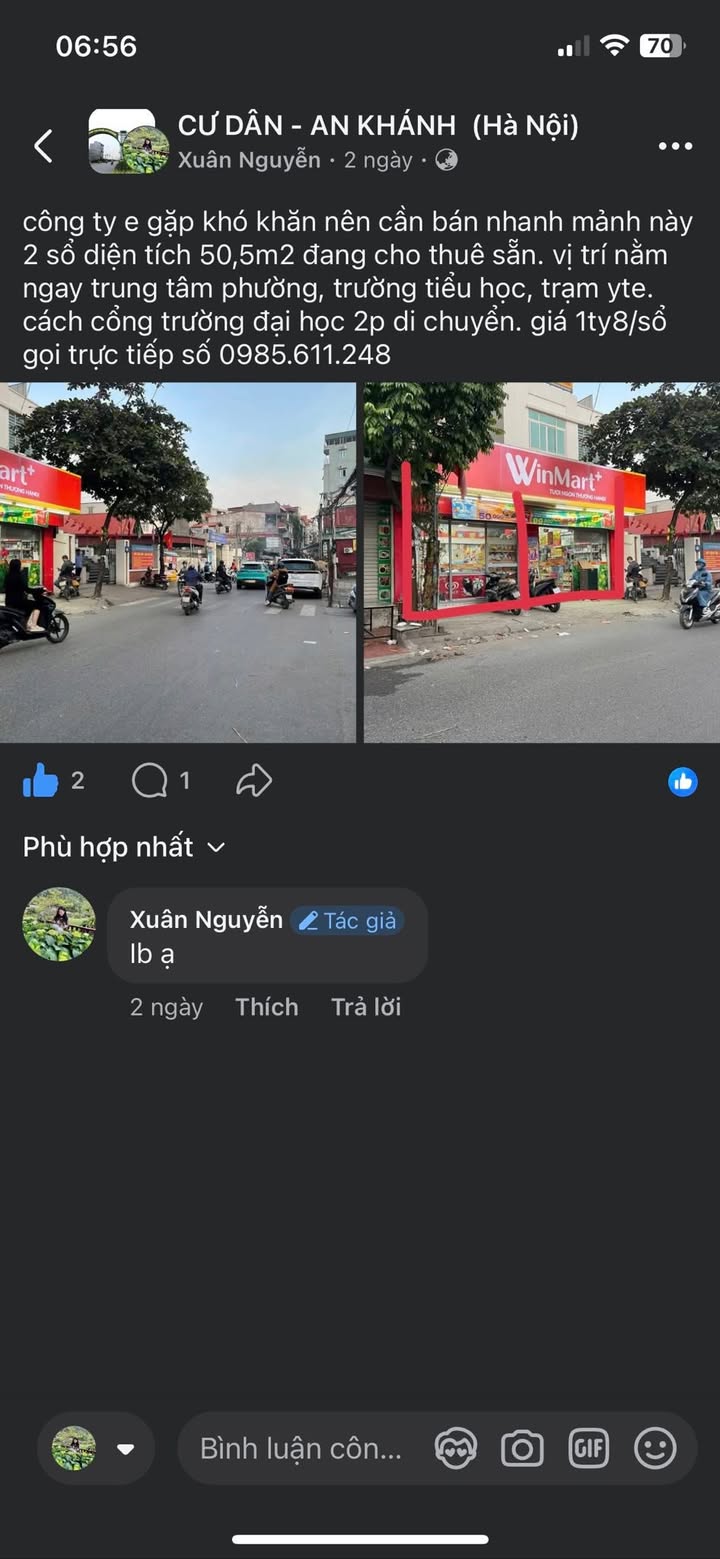Tap the comment bubble icon
The height and width of the screenshot is (1559, 720).
click(150, 781)
